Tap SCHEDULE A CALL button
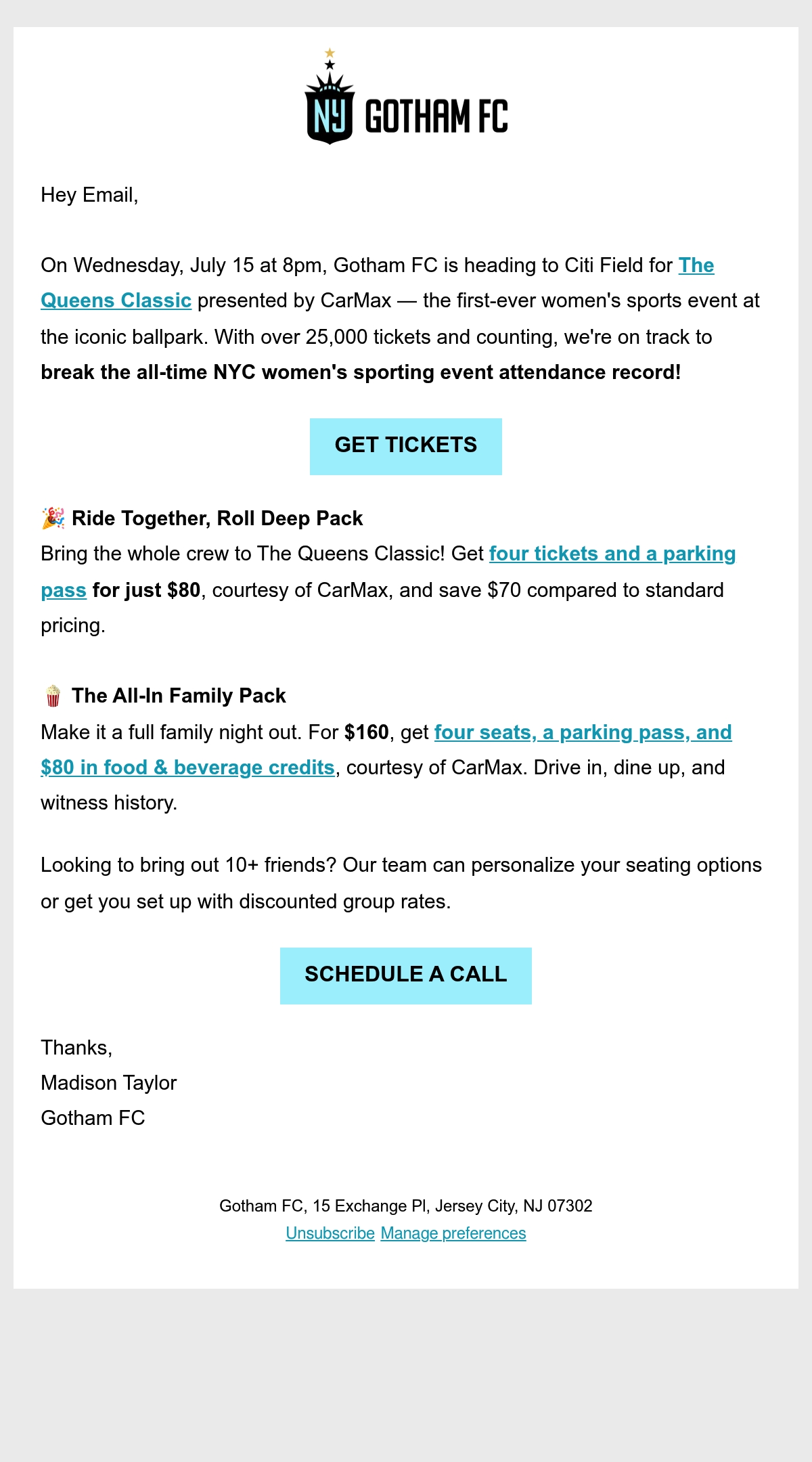 click(406, 975)
